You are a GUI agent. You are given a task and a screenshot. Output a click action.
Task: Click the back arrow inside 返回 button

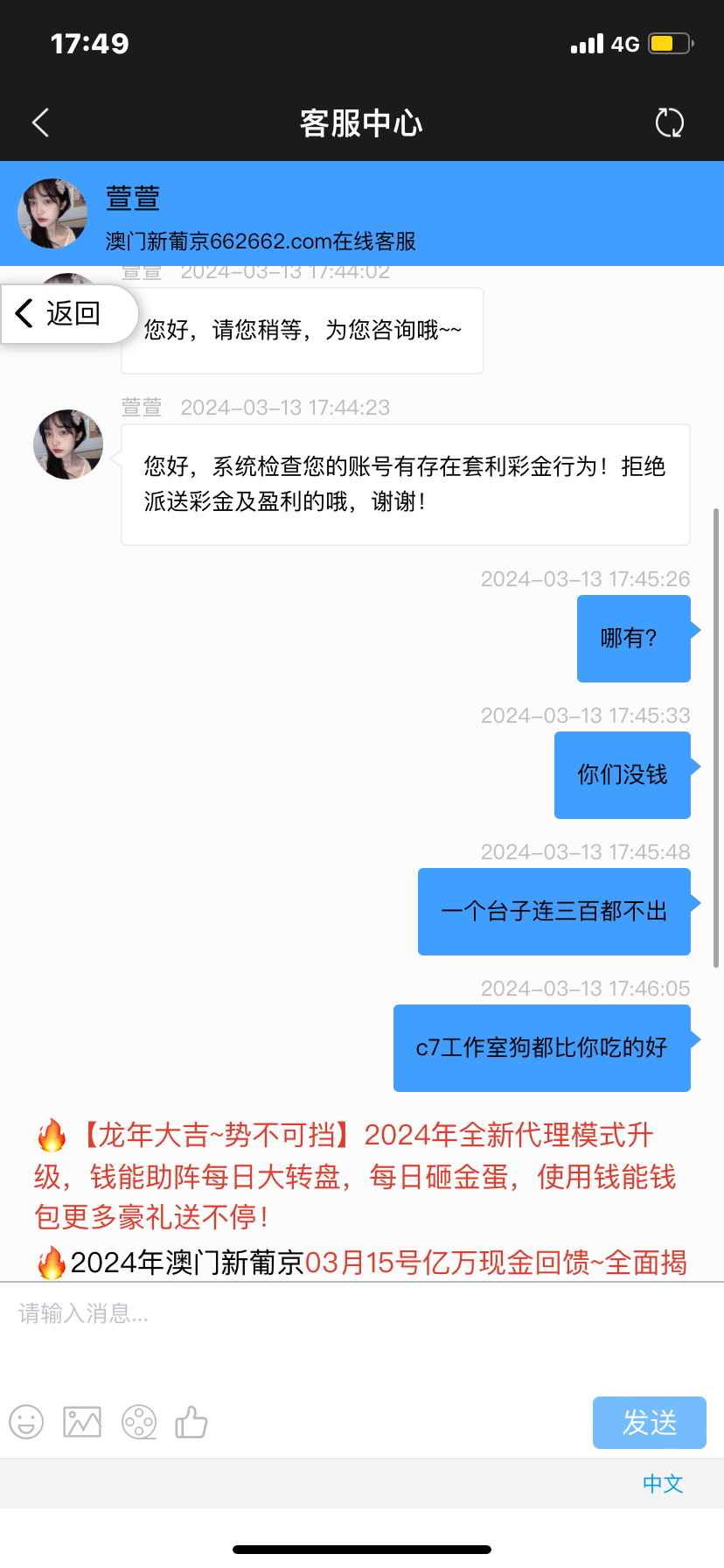tap(24, 313)
